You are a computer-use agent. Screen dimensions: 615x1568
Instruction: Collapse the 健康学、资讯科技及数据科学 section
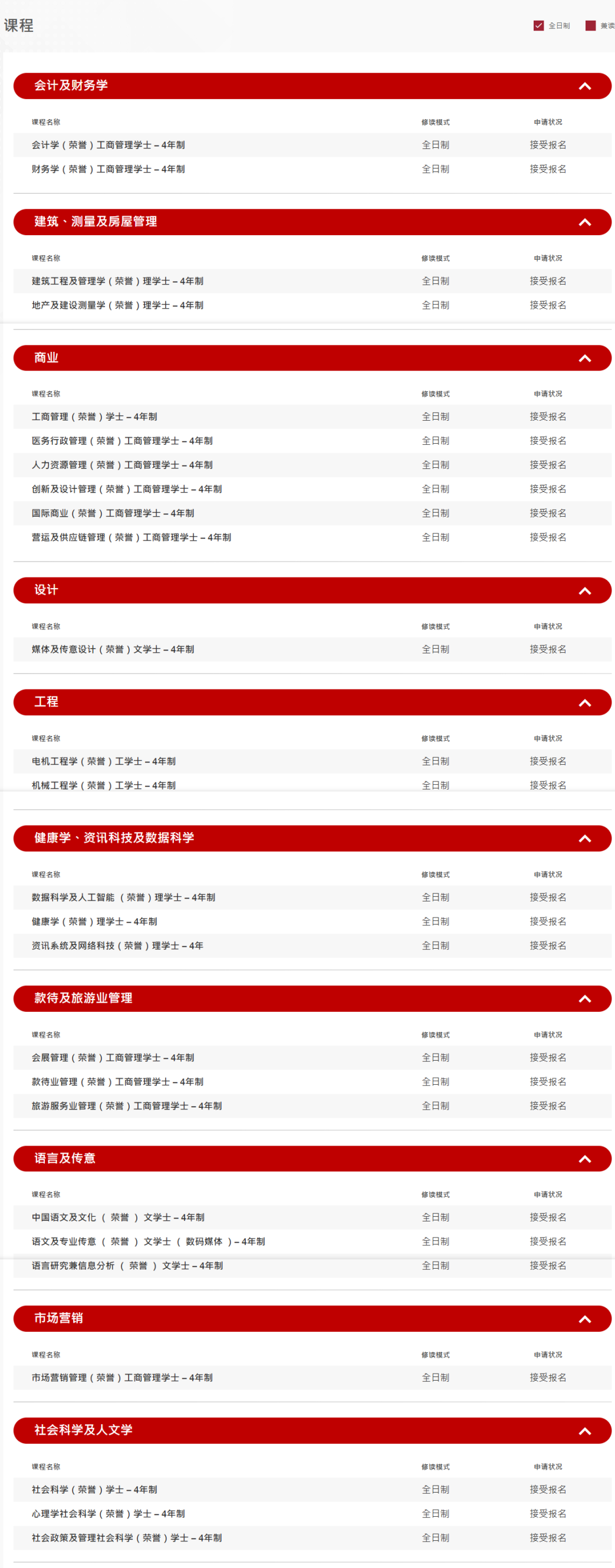(x=584, y=838)
